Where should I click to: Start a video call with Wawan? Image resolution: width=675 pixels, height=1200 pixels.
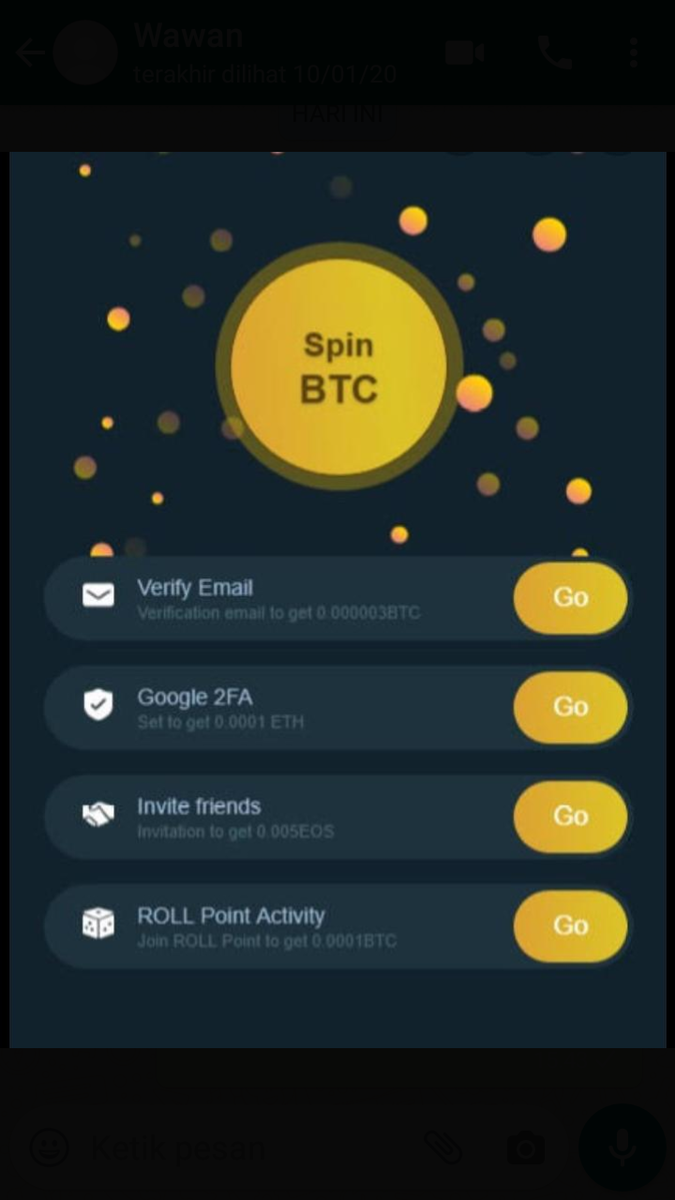[x=465, y=53]
